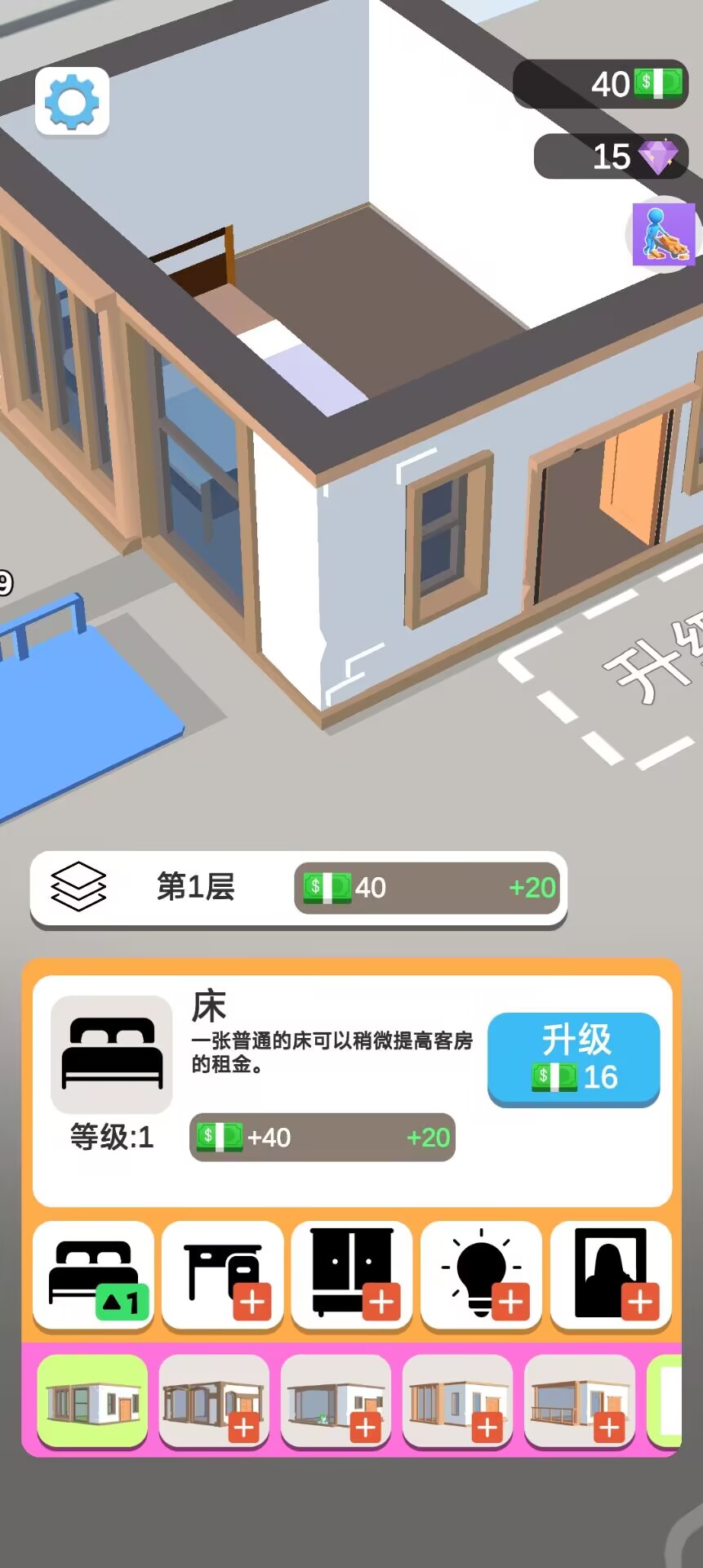
Task: Open the settings gear
Action: tap(72, 101)
